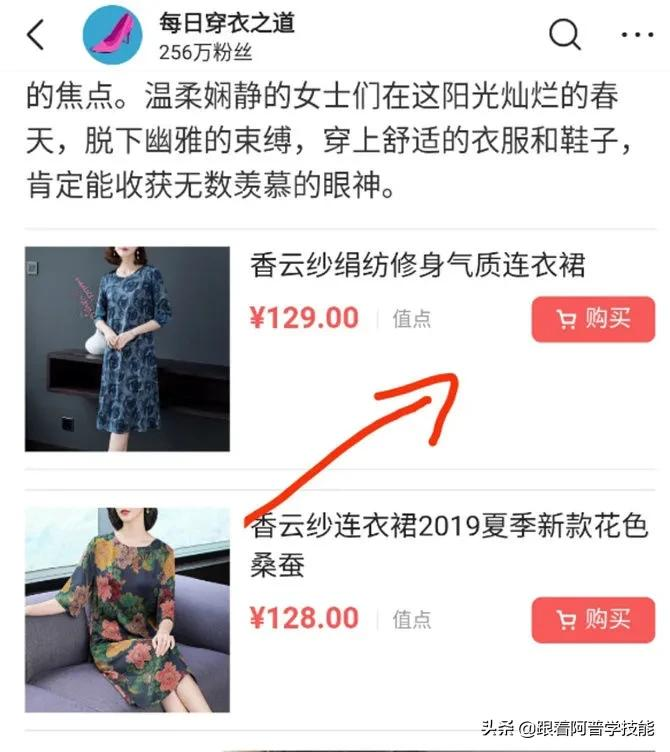Go back using the back arrow

pyautogui.click(x=37, y=35)
